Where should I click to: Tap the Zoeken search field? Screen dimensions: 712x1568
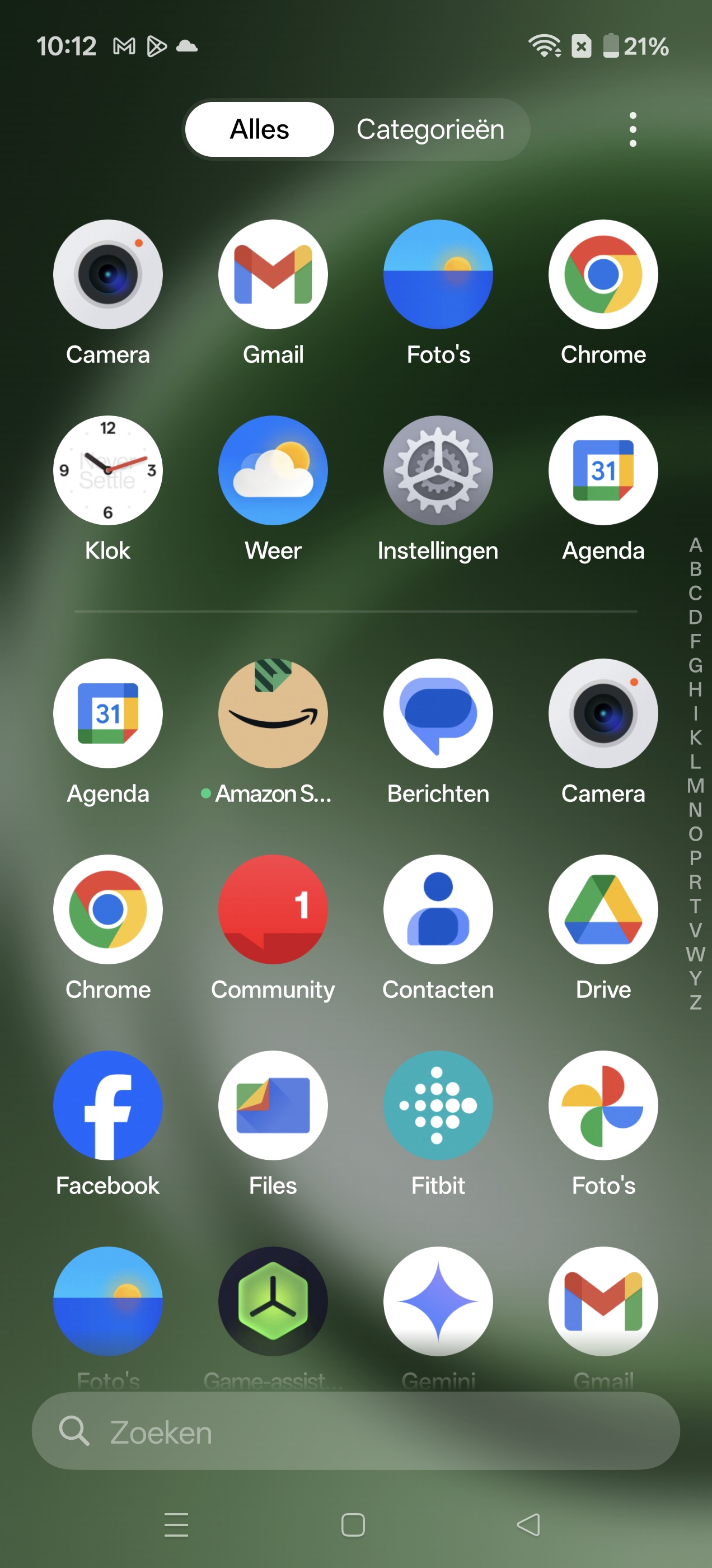[x=355, y=1432]
